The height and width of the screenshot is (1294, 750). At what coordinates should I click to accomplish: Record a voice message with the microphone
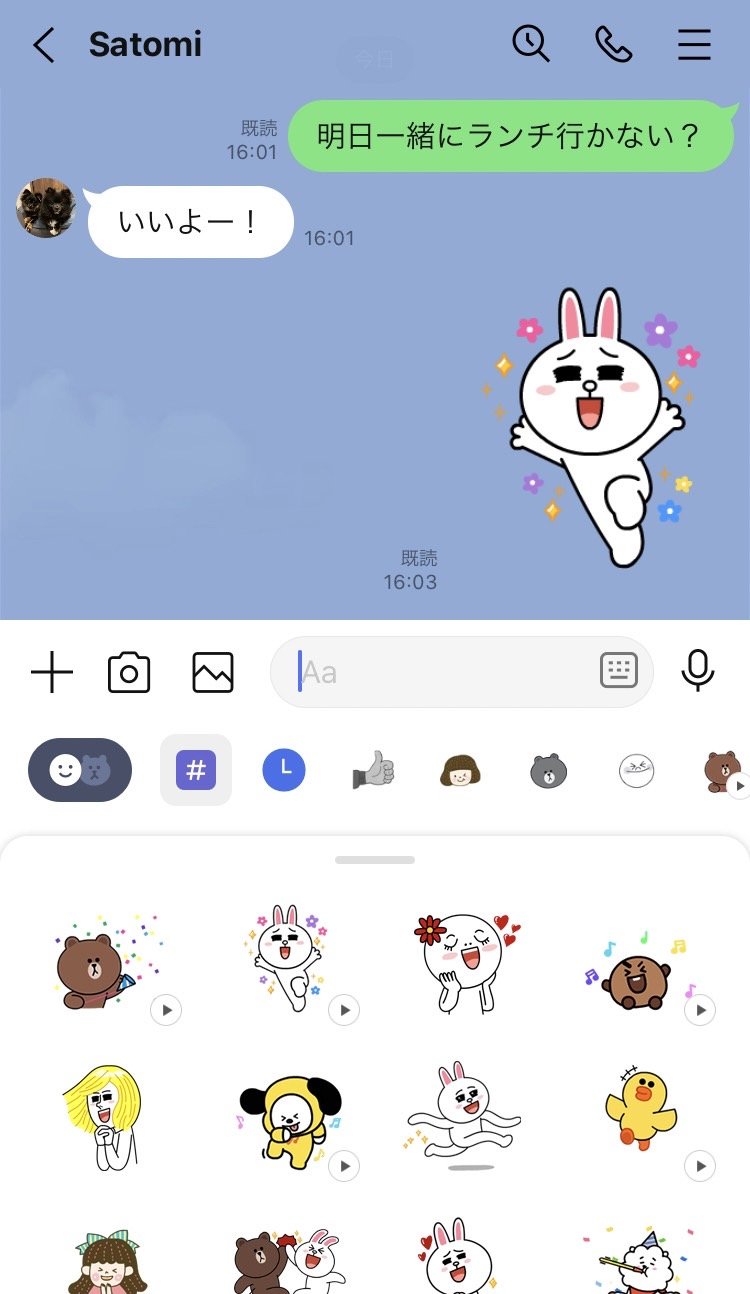coord(697,672)
